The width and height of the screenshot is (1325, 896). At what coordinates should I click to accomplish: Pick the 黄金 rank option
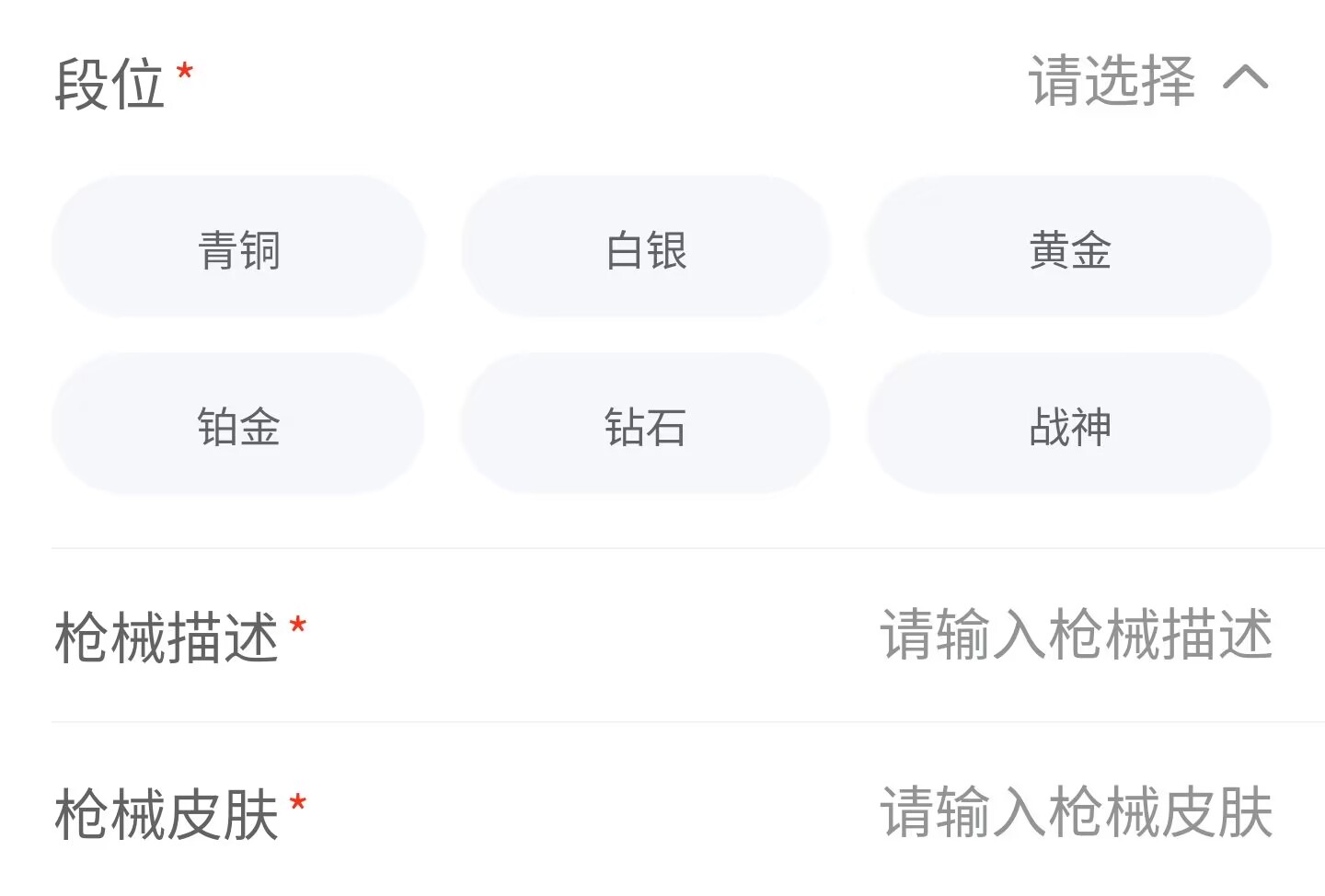click(x=1069, y=249)
